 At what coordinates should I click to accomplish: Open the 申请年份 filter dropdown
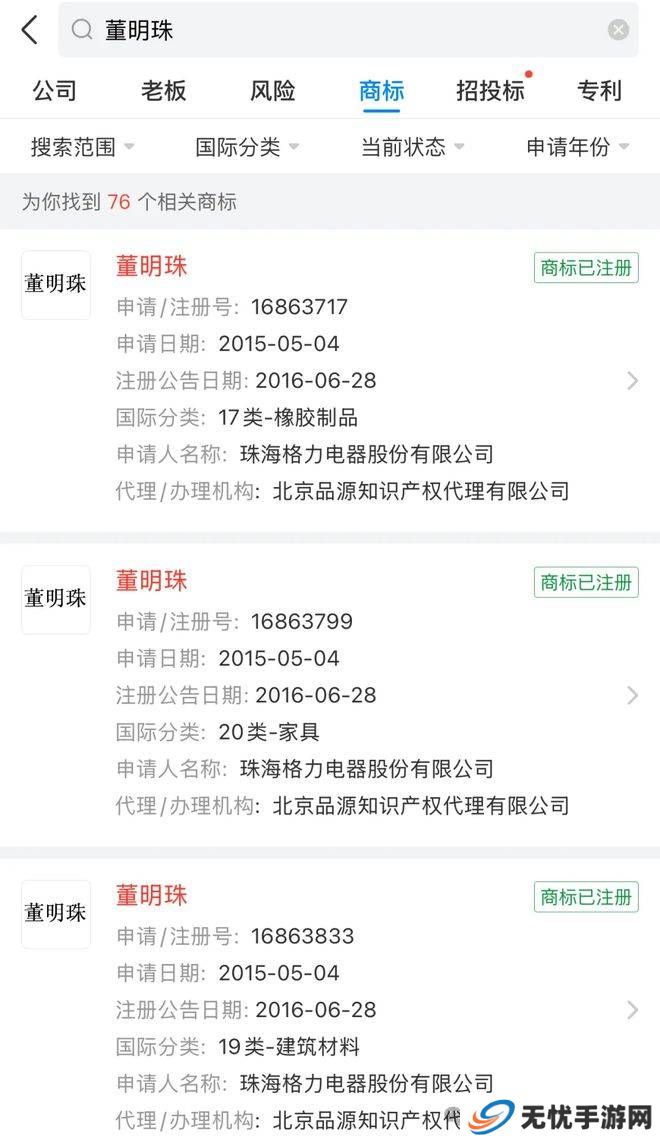tap(578, 147)
